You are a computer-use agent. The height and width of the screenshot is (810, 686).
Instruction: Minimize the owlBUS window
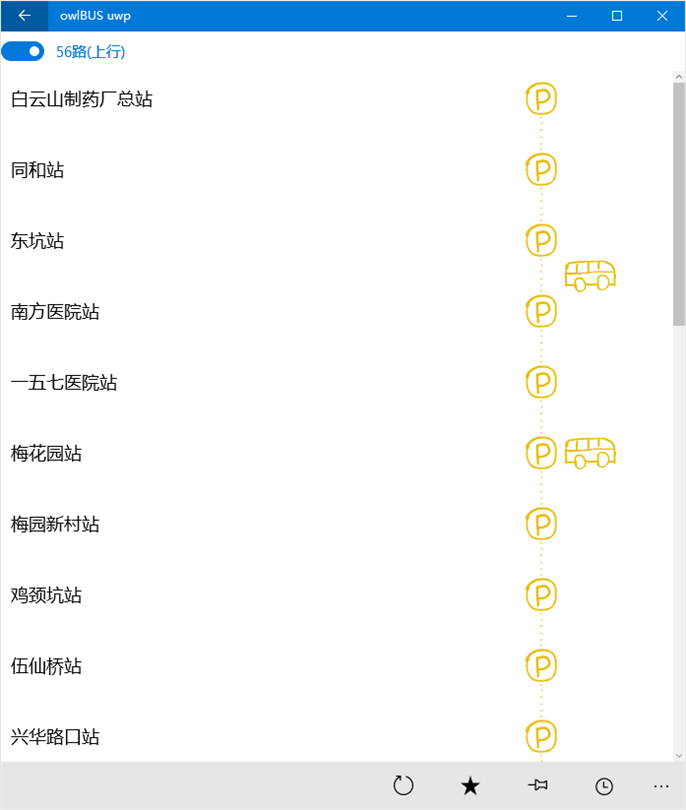(x=572, y=15)
